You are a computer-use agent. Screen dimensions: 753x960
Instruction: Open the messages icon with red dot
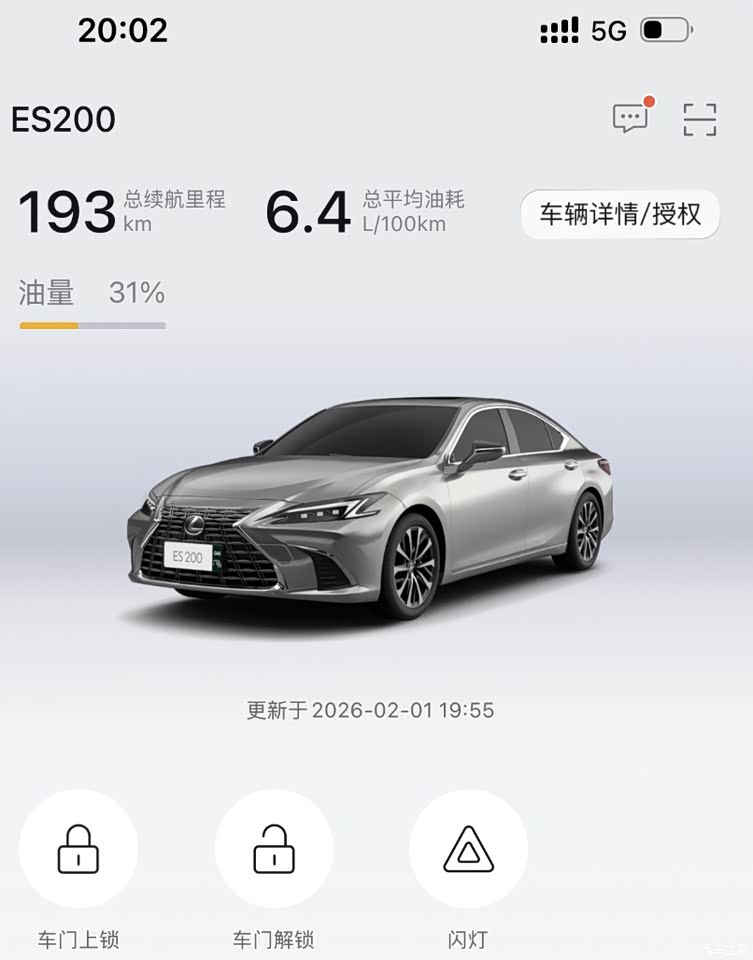click(x=630, y=119)
